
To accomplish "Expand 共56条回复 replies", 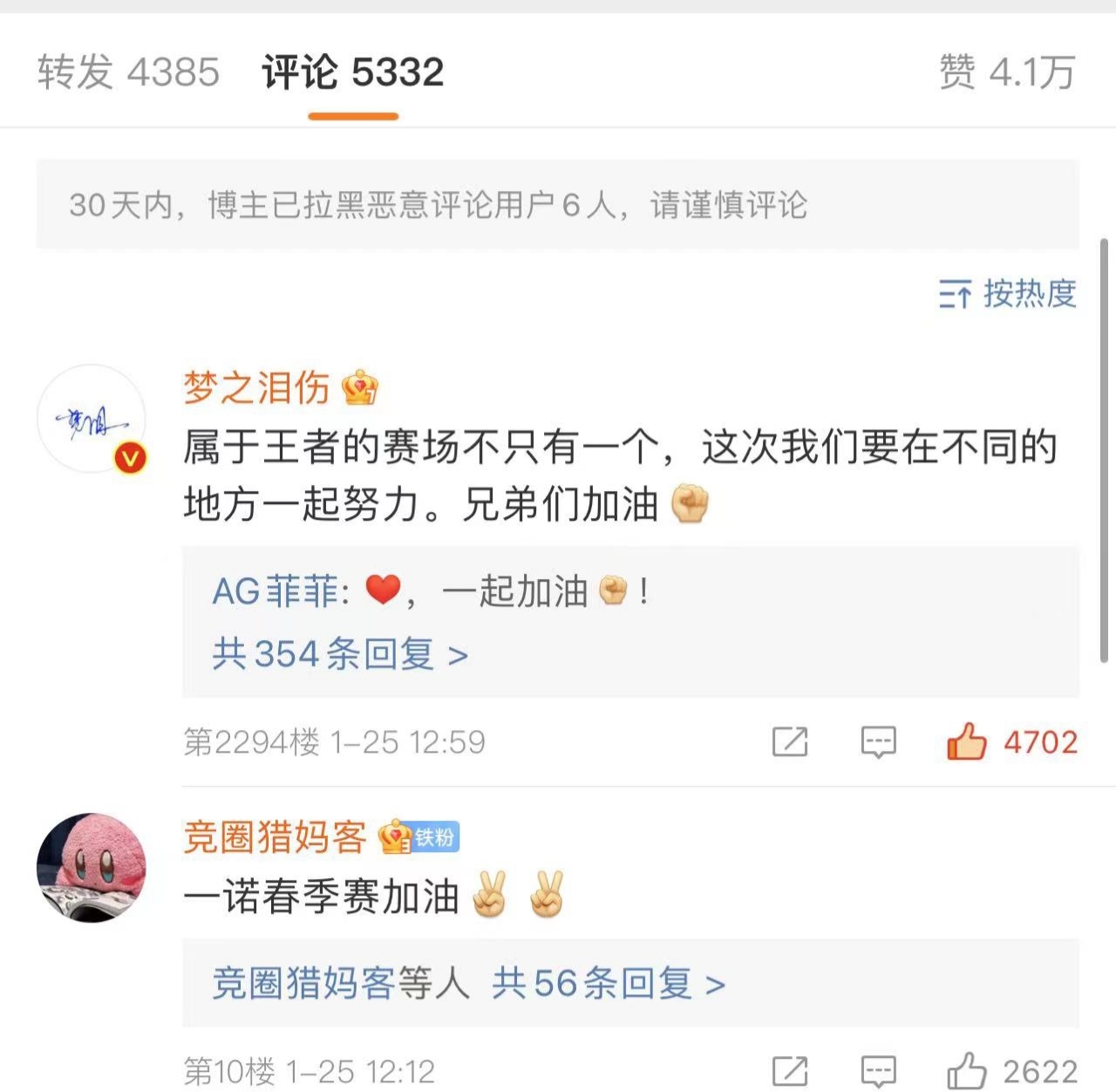I will [608, 984].
